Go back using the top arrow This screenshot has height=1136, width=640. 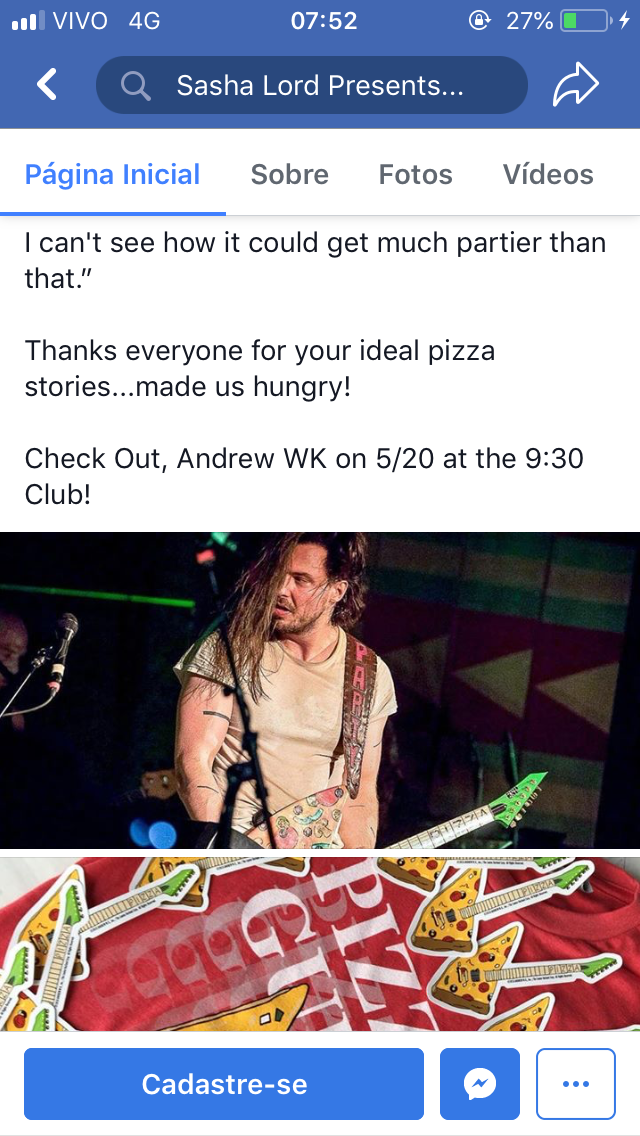click(47, 85)
